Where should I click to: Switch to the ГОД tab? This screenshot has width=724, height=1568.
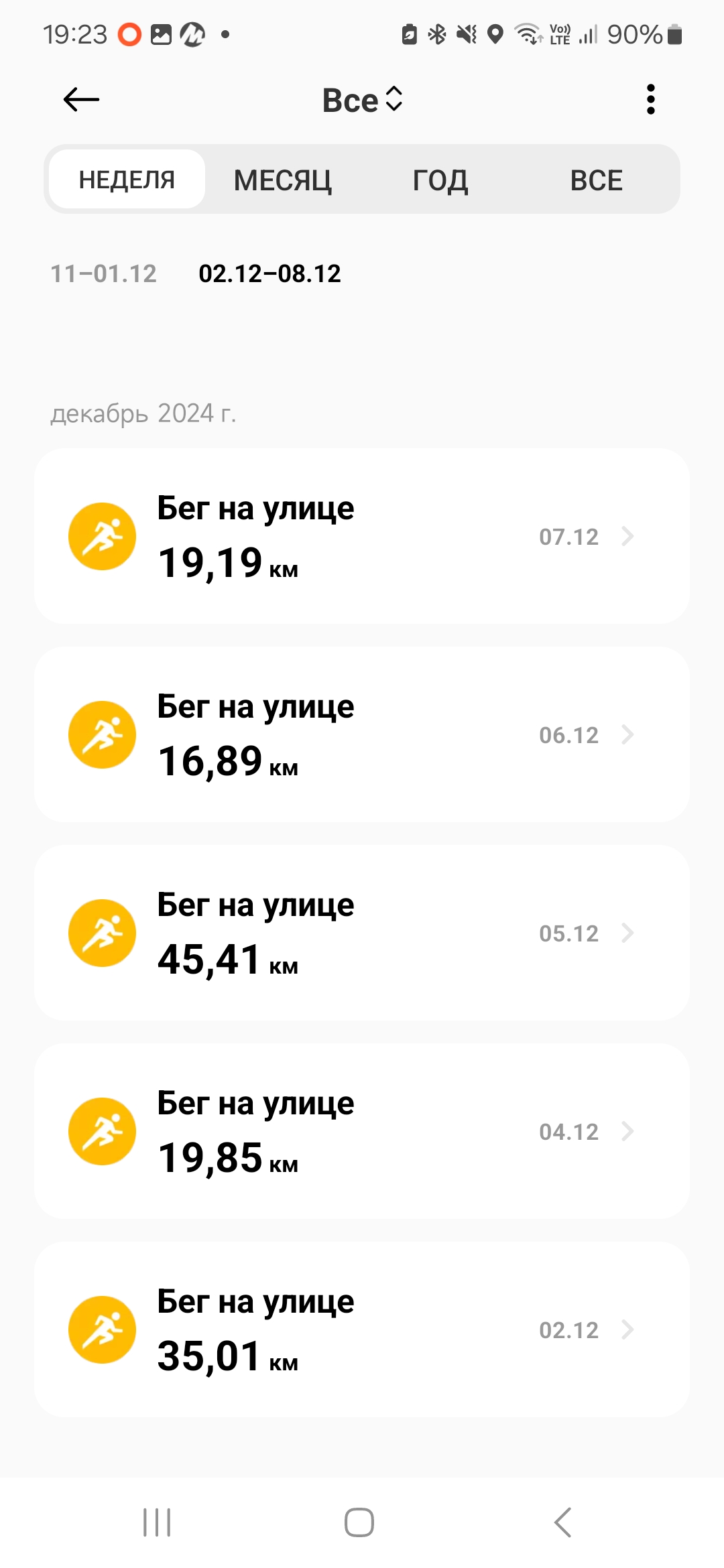pyautogui.click(x=440, y=180)
